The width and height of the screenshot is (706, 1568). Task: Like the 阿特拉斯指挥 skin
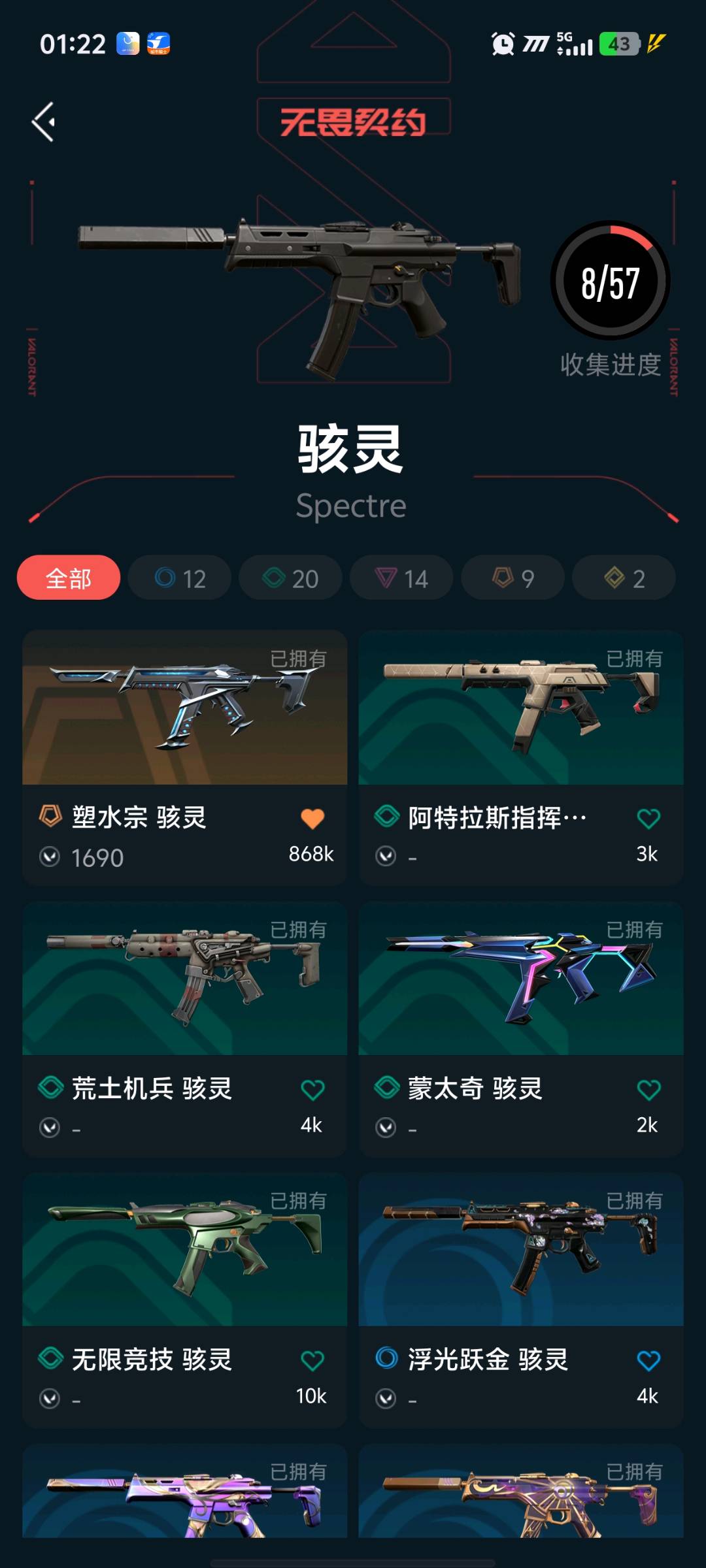[648, 819]
